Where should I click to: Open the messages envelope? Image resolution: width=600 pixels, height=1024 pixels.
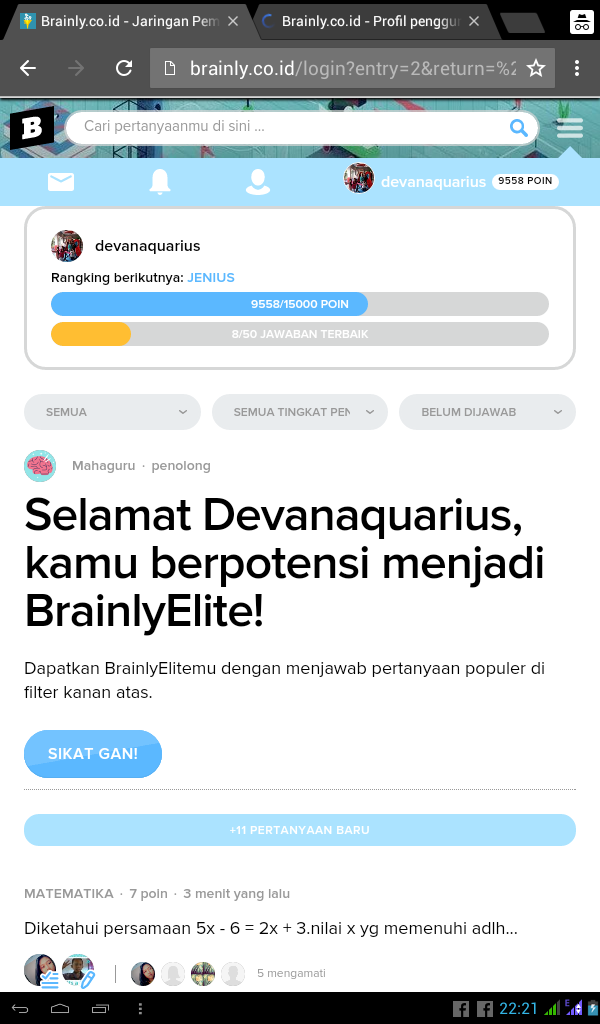(x=61, y=181)
